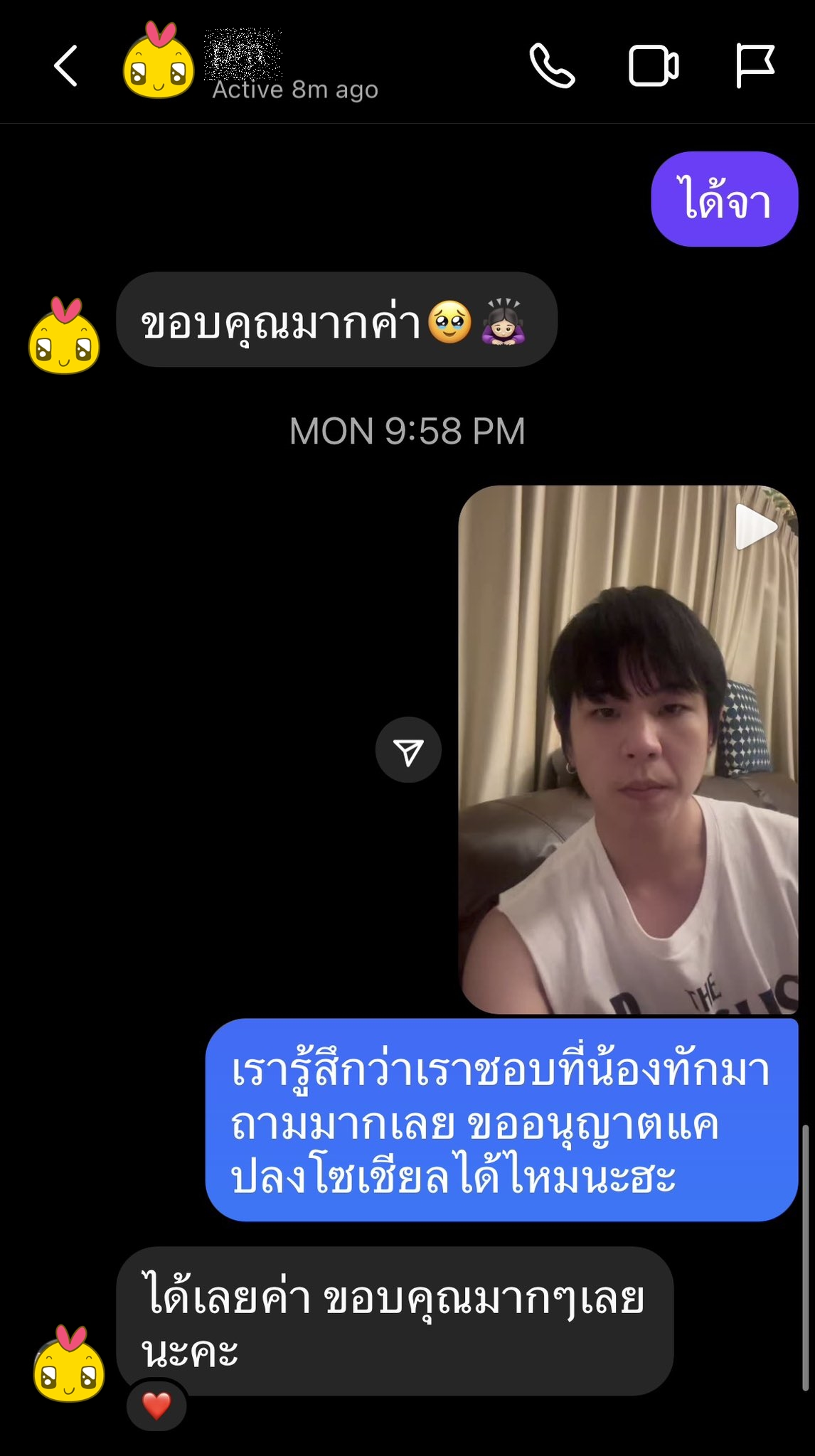The height and width of the screenshot is (1456, 815).
Task: Forward the shared video with paper plane
Action: click(x=408, y=751)
